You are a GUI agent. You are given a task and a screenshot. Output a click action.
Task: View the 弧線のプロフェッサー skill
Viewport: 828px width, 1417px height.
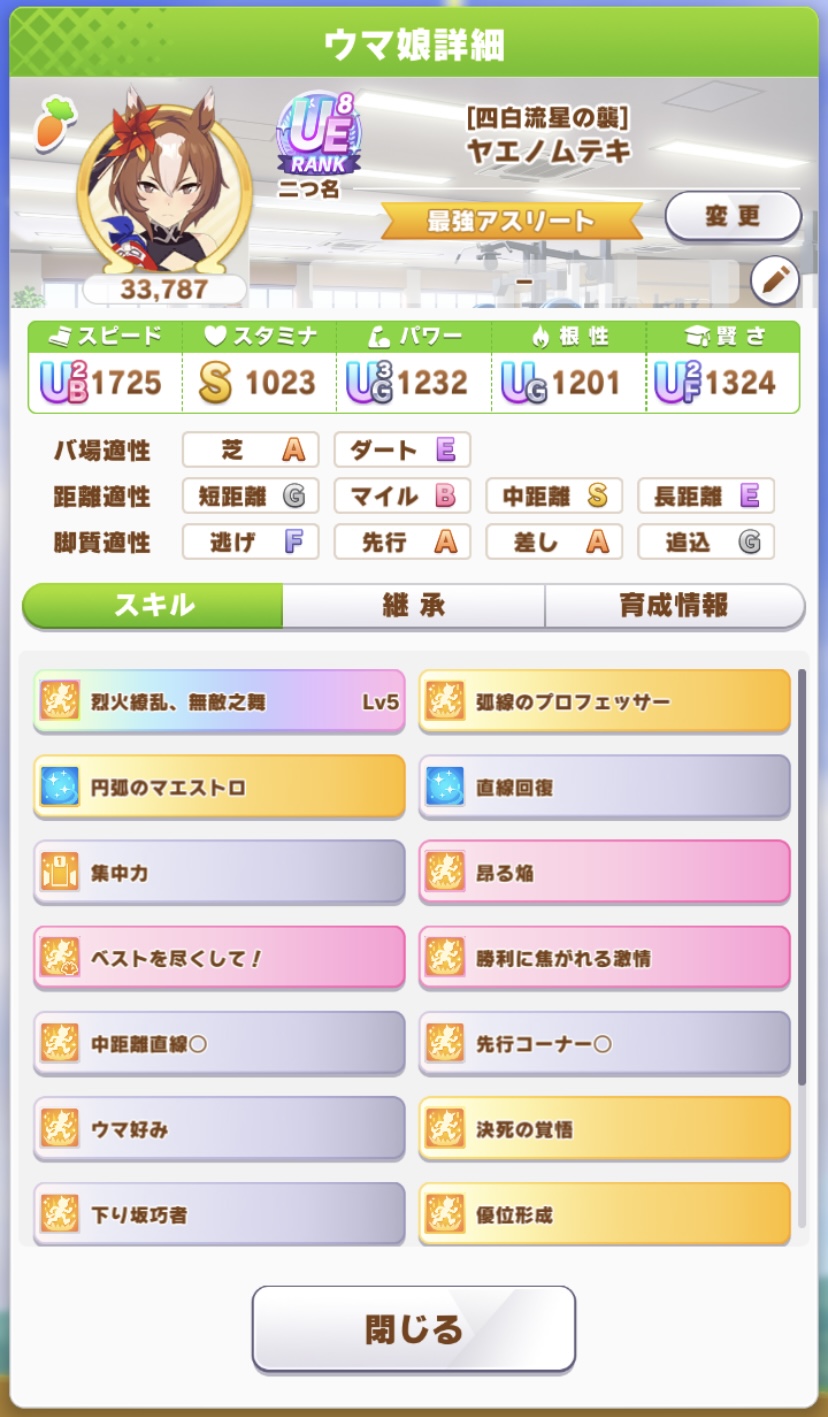(x=604, y=702)
